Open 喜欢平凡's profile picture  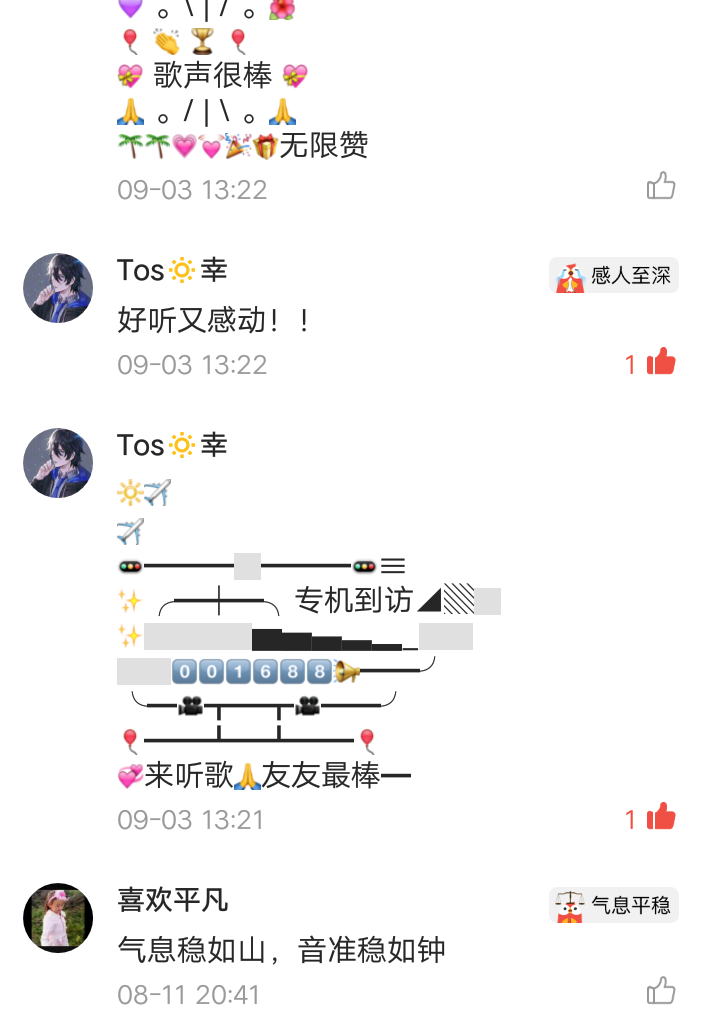tap(58, 917)
